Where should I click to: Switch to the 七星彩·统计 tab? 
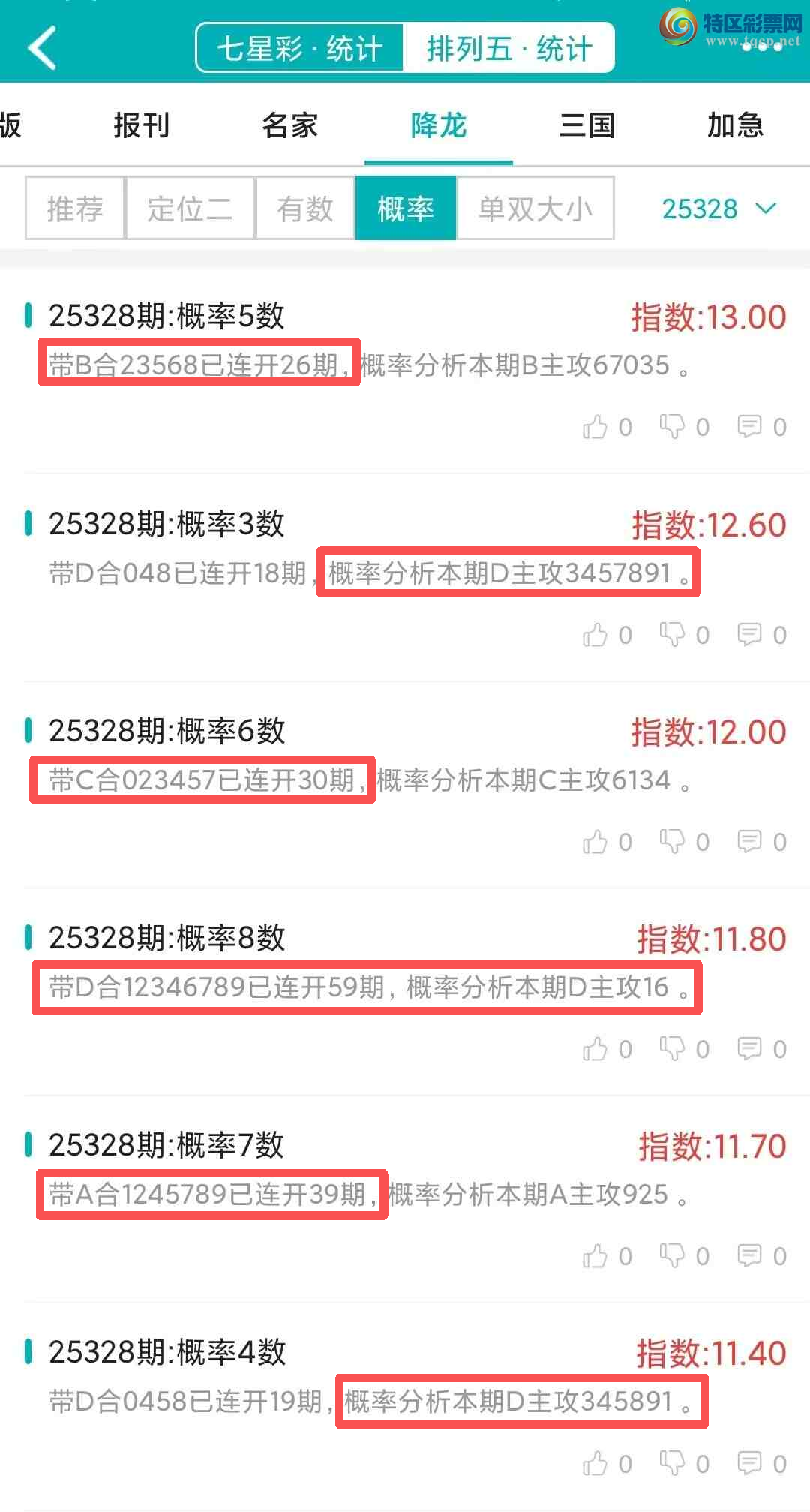pyautogui.click(x=298, y=46)
